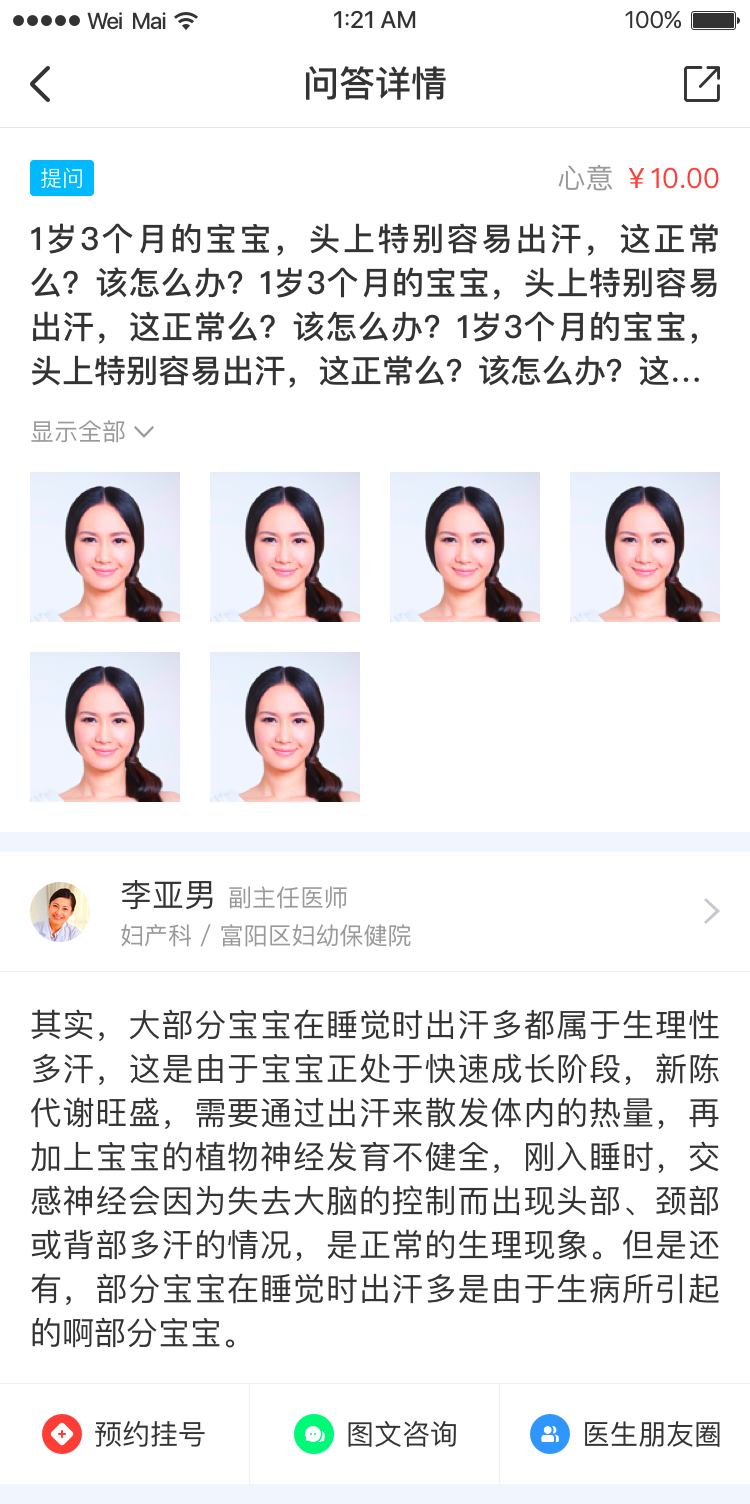Open doctor 李亚男's avatar photo
The image size is (750, 1504).
click(x=60, y=911)
